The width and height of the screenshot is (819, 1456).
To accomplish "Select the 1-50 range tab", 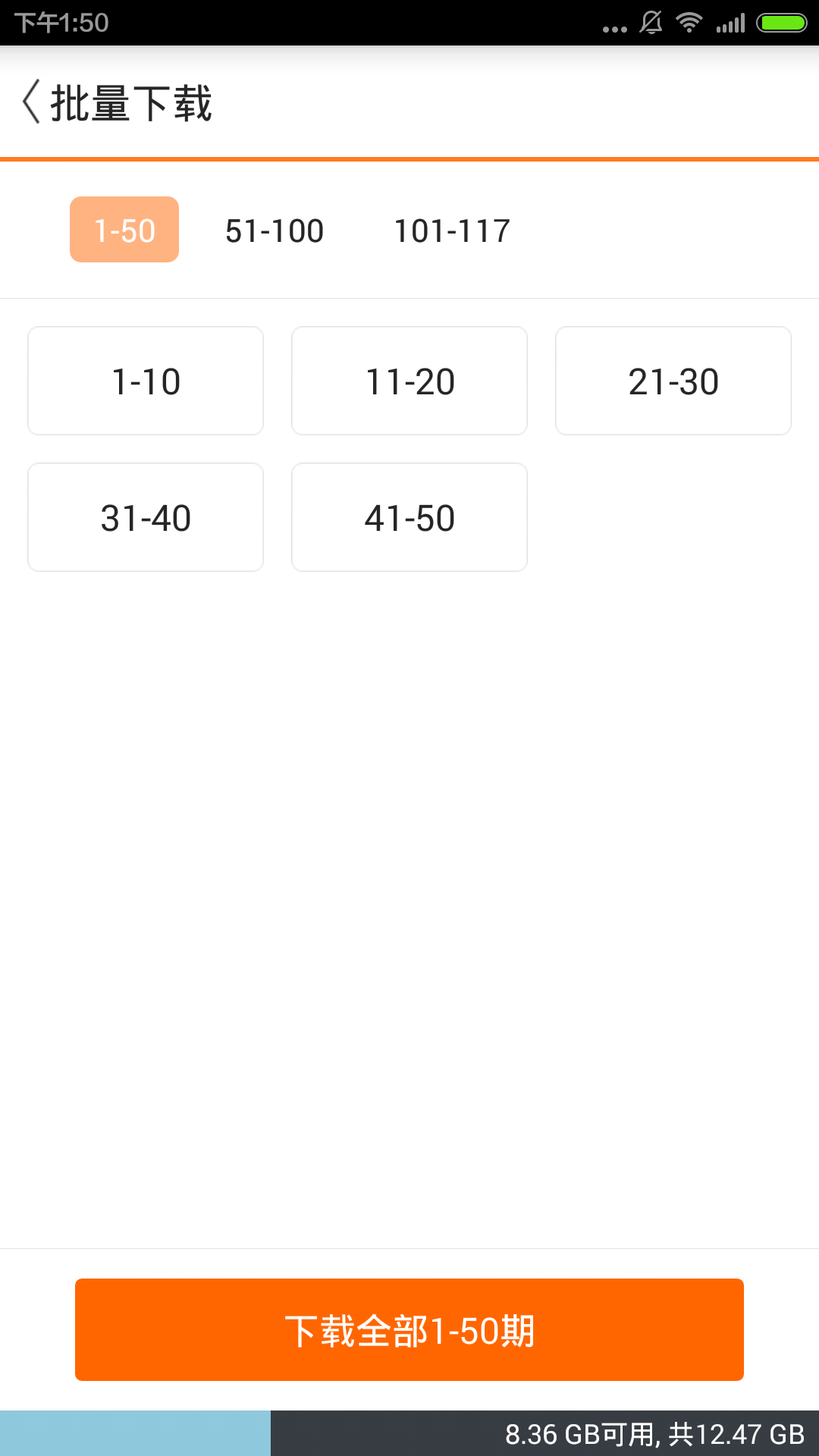I will [124, 230].
